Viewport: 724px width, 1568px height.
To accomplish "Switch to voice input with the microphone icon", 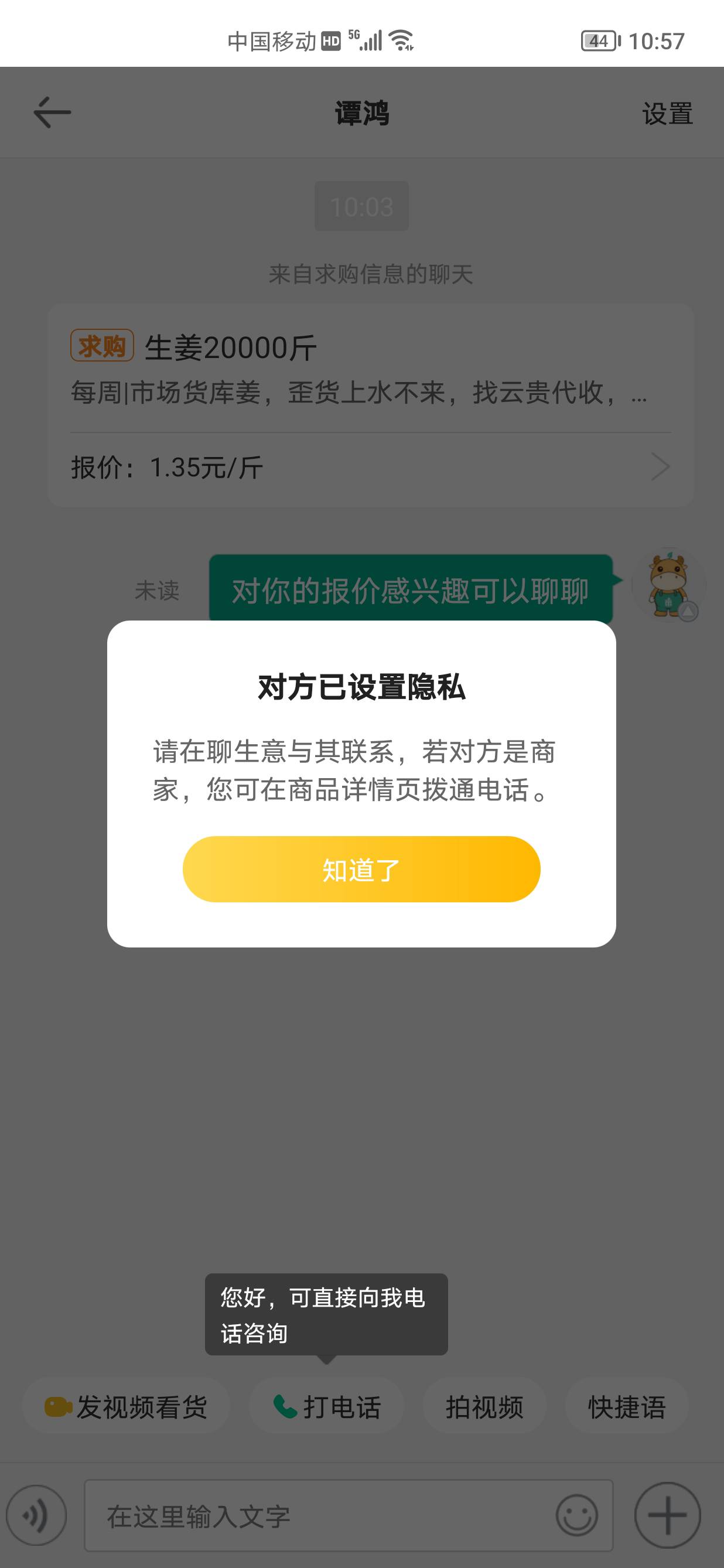I will pos(36,1515).
